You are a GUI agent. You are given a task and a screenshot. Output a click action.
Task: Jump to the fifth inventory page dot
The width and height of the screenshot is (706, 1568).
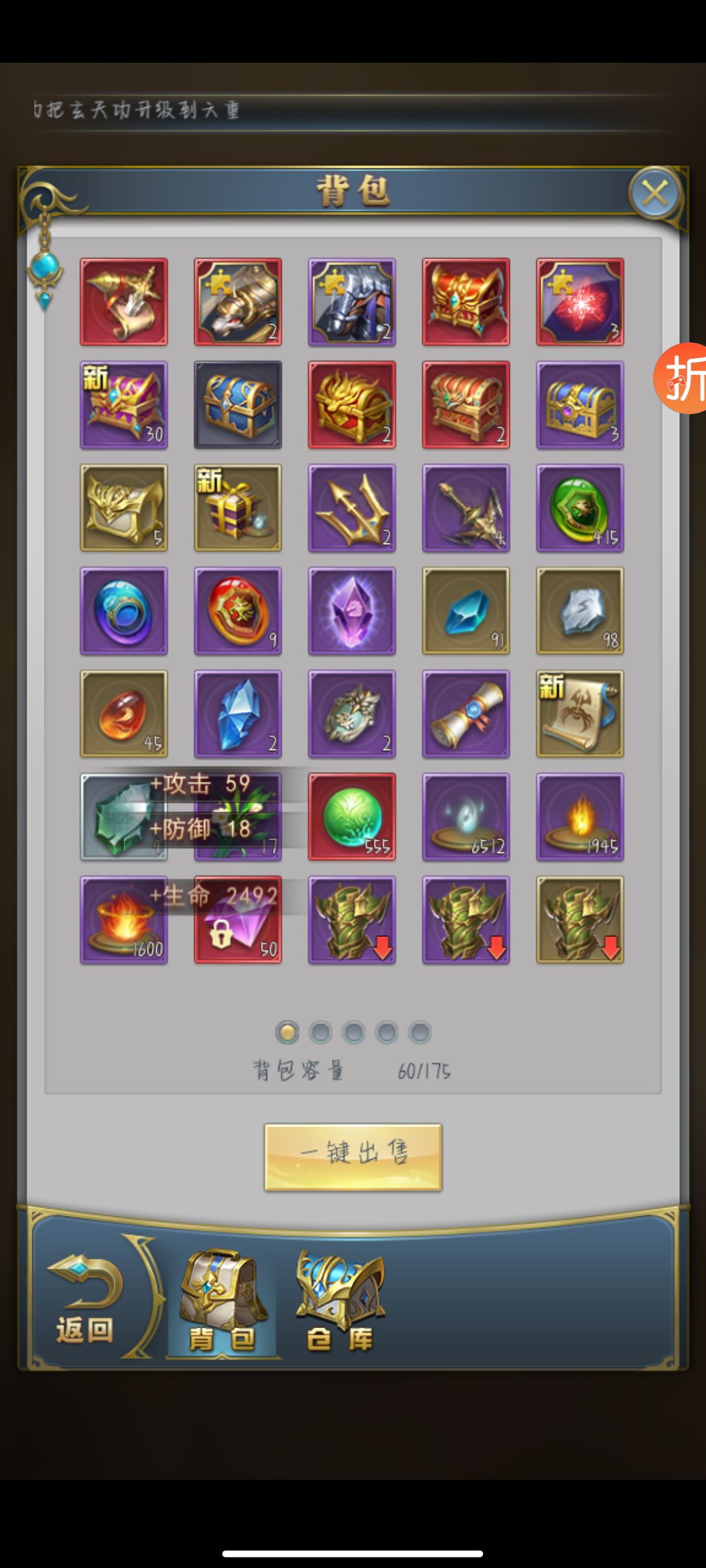(420, 1032)
